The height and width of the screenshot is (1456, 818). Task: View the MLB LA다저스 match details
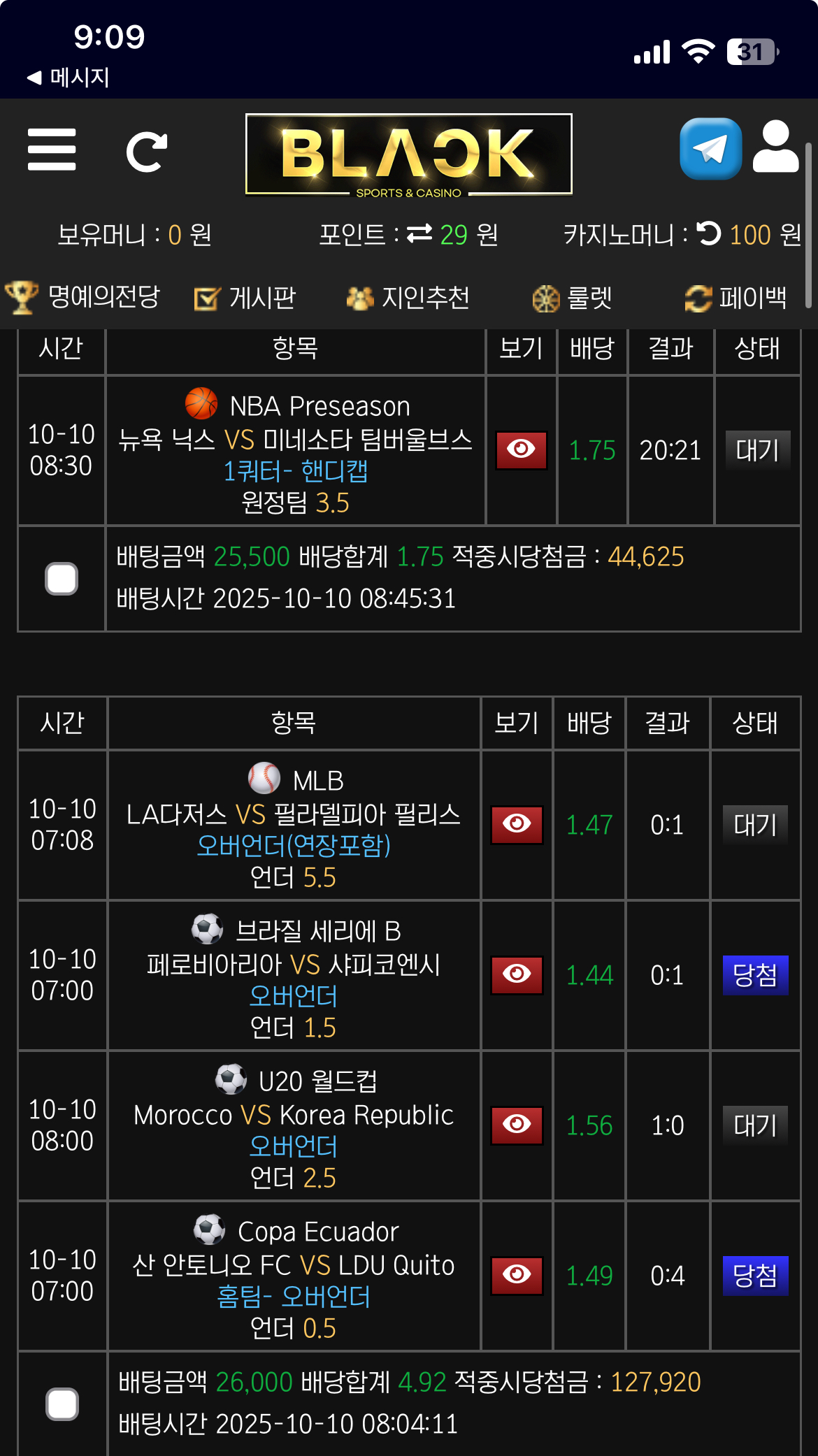click(x=517, y=824)
